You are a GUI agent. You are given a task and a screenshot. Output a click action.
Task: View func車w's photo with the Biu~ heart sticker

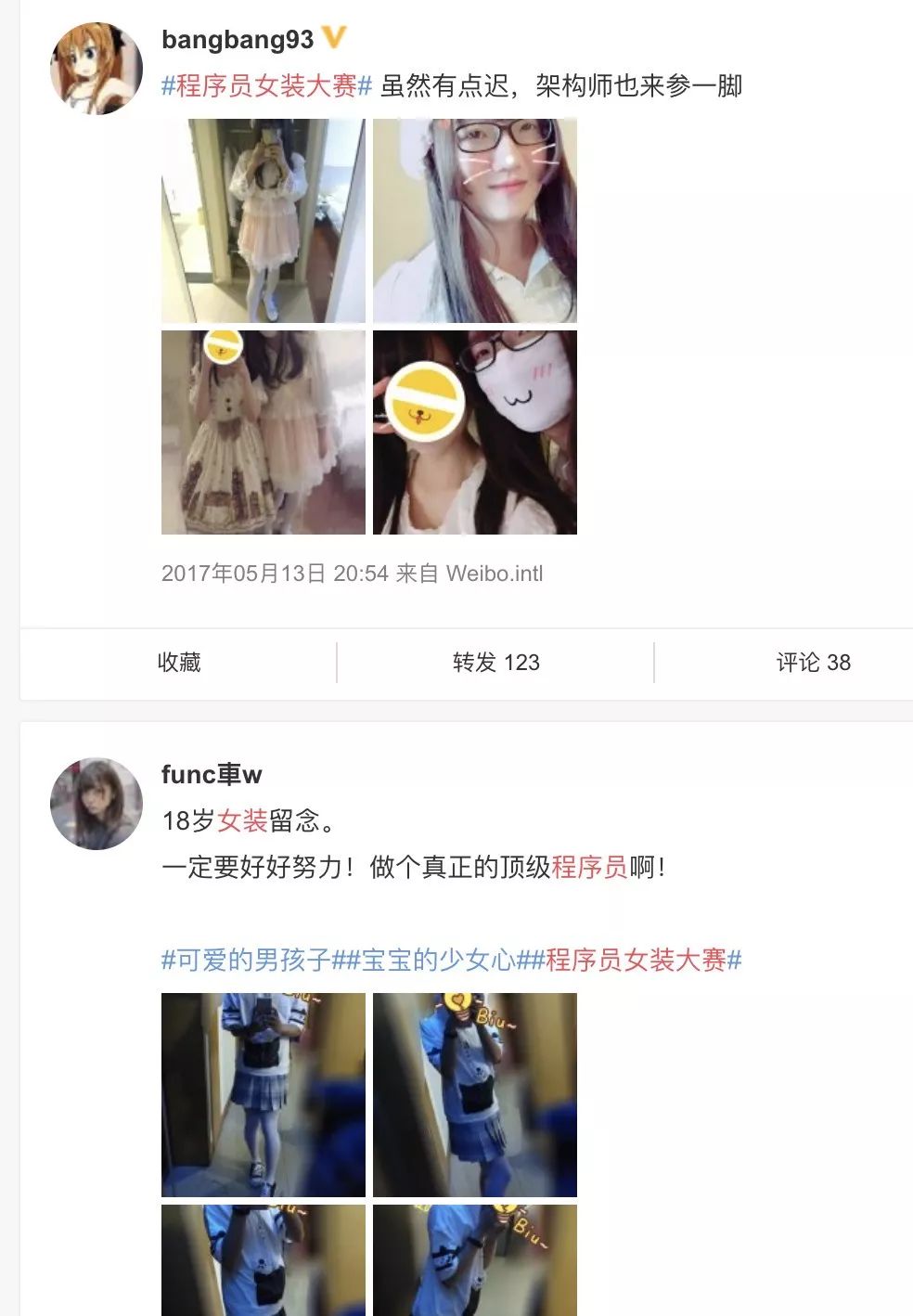coord(475,1095)
